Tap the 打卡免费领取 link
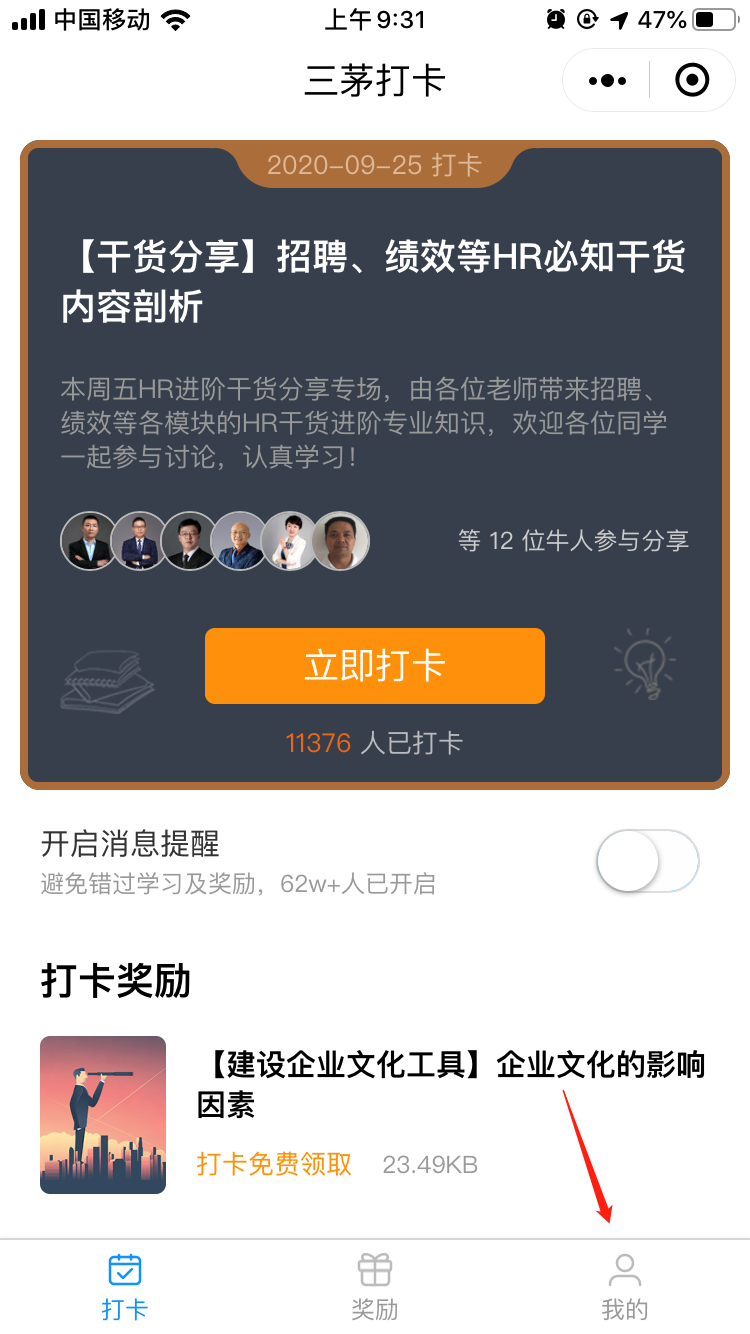750x1334 pixels. pos(274,1164)
